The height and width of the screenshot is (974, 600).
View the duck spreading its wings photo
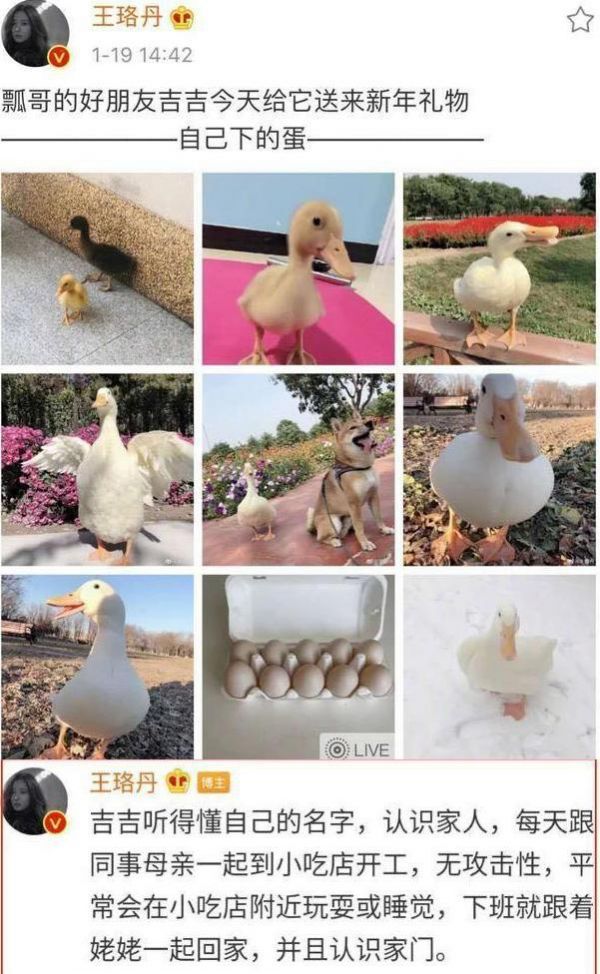point(97,470)
